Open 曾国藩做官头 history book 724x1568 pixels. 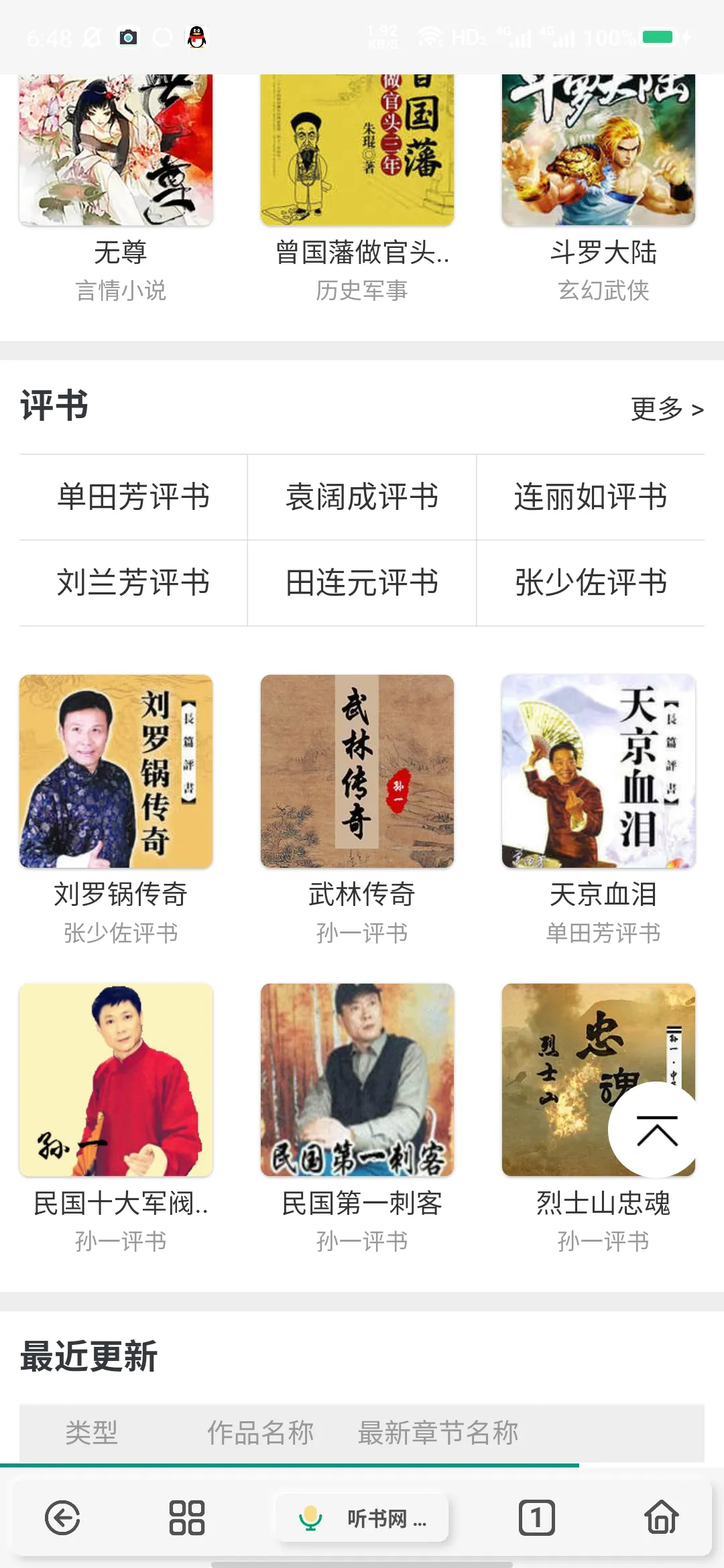click(357, 151)
